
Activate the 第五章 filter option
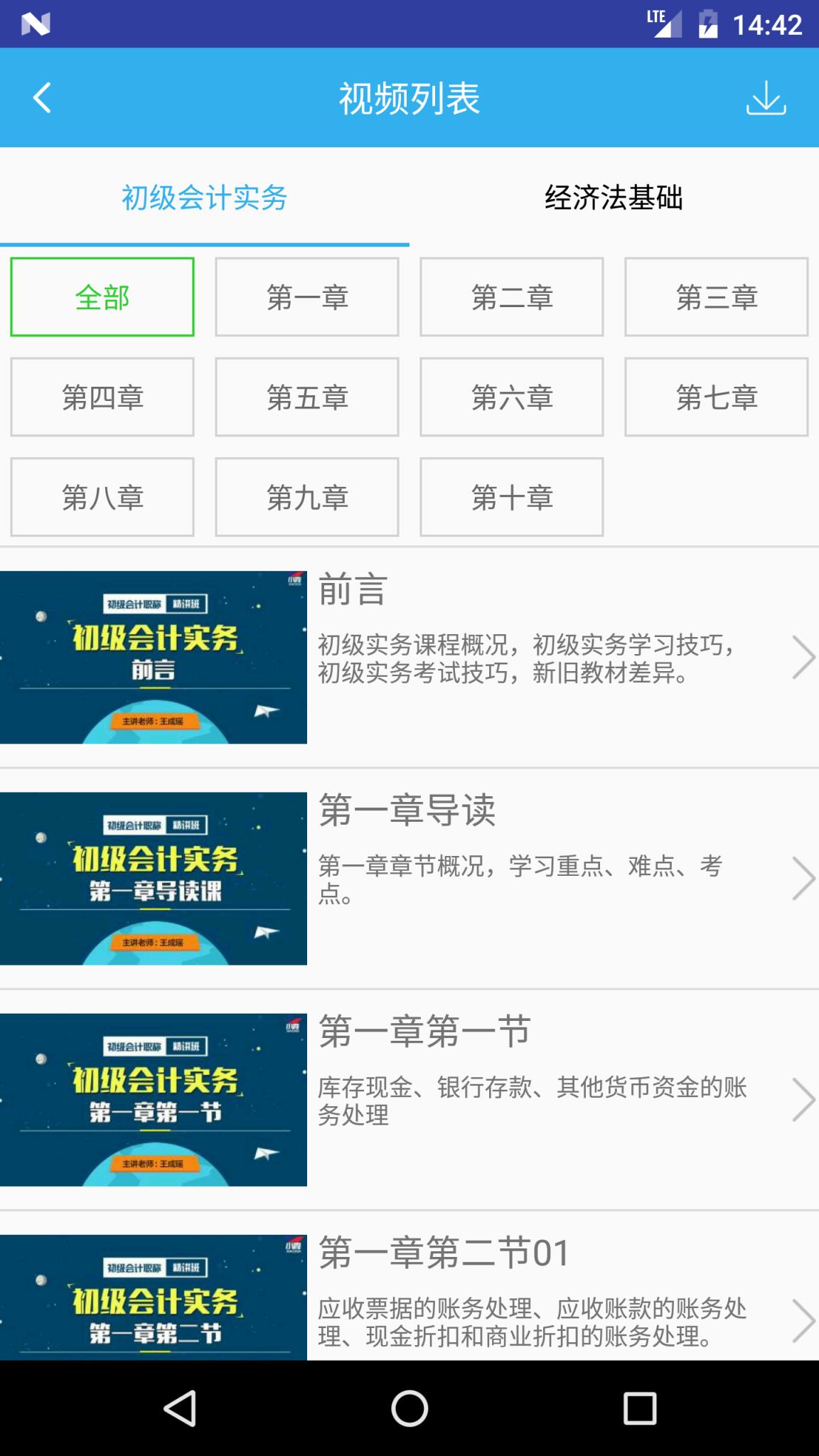click(306, 397)
